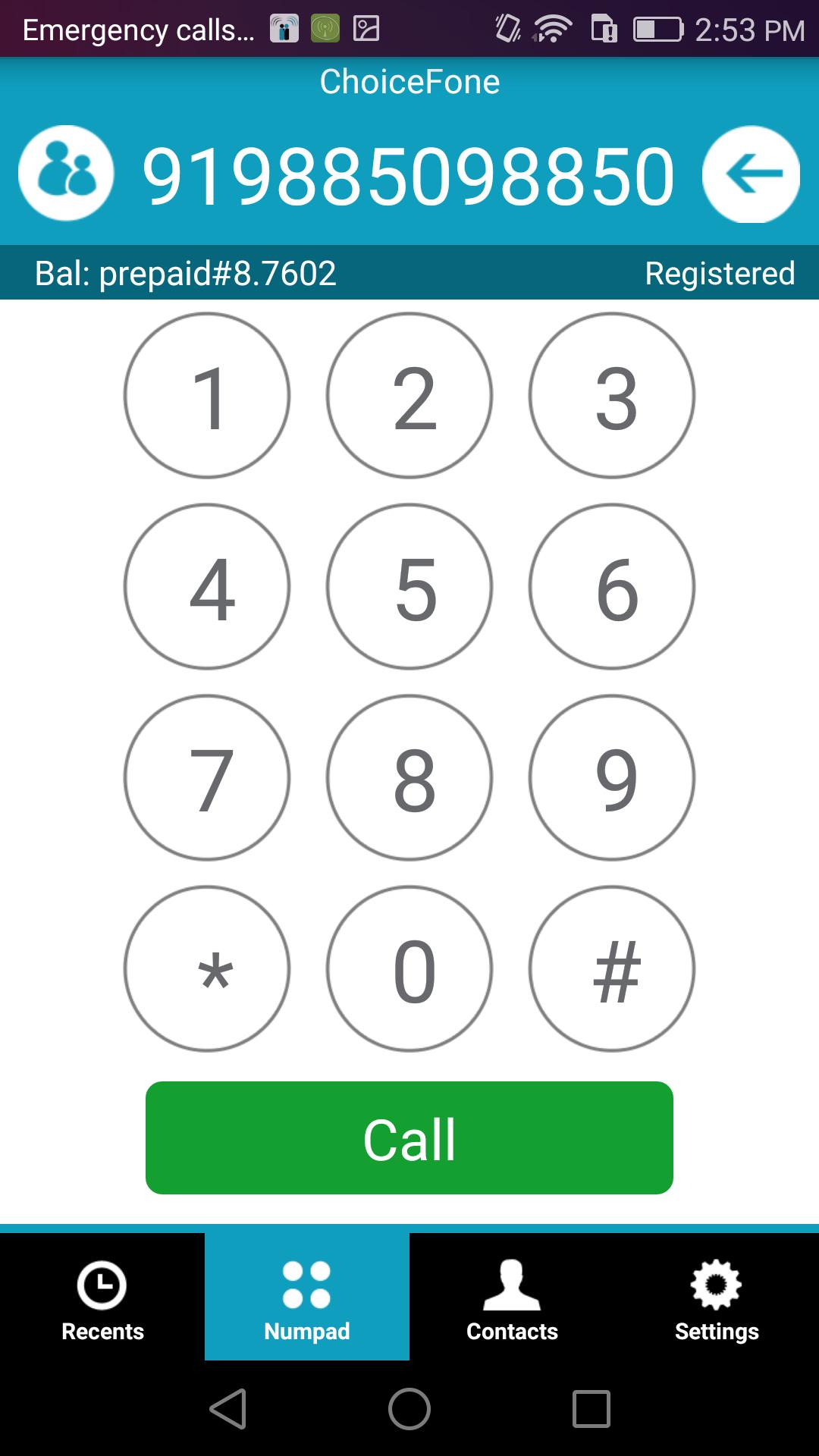Viewport: 819px width, 1456px height.
Task: Tap the hash key
Action: (612, 969)
